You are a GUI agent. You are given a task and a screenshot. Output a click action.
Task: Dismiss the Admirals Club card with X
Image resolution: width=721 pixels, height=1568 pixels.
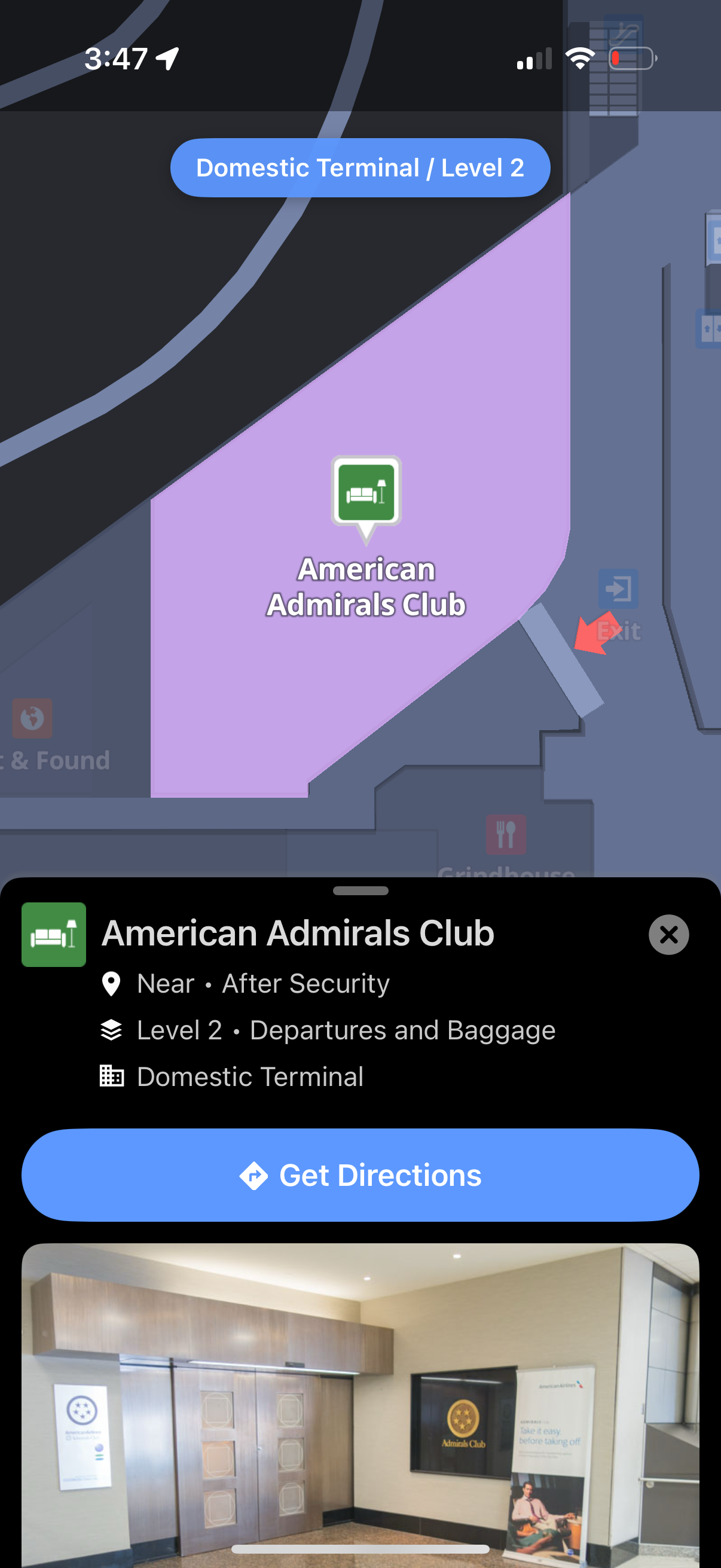click(x=668, y=934)
